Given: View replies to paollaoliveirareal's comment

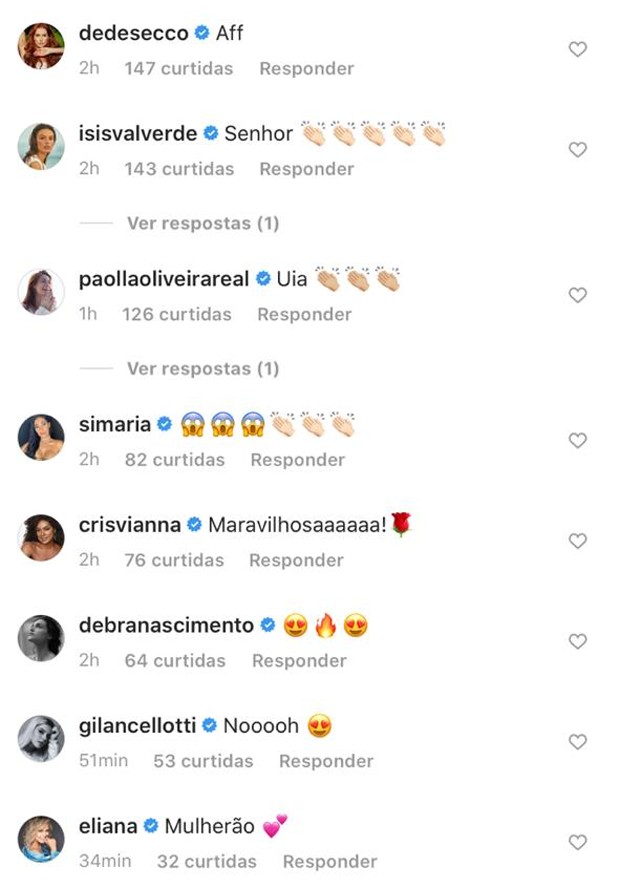Looking at the screenshot, I should [x=202, y=369].
